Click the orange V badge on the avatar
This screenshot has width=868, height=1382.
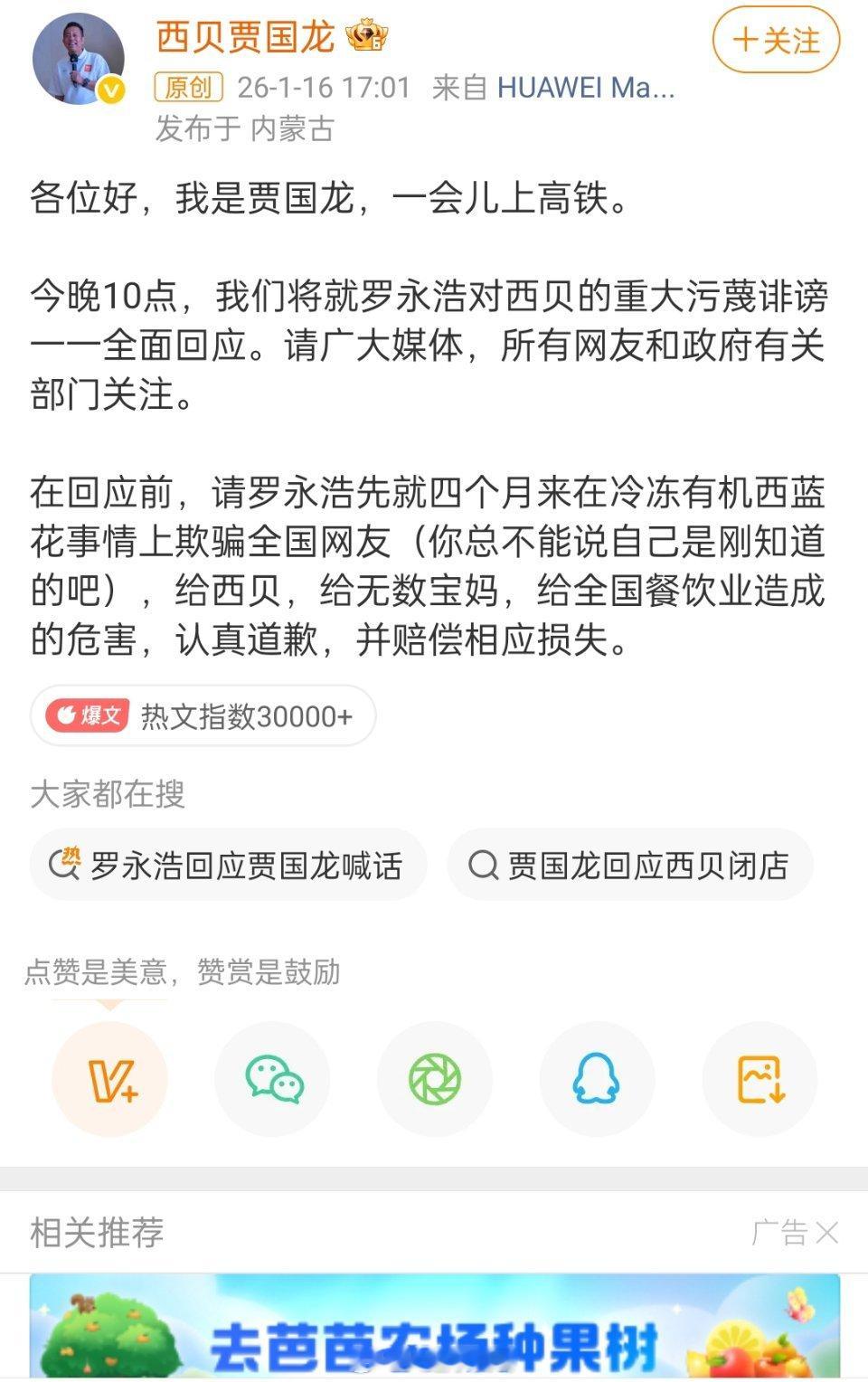click(111, 89)
